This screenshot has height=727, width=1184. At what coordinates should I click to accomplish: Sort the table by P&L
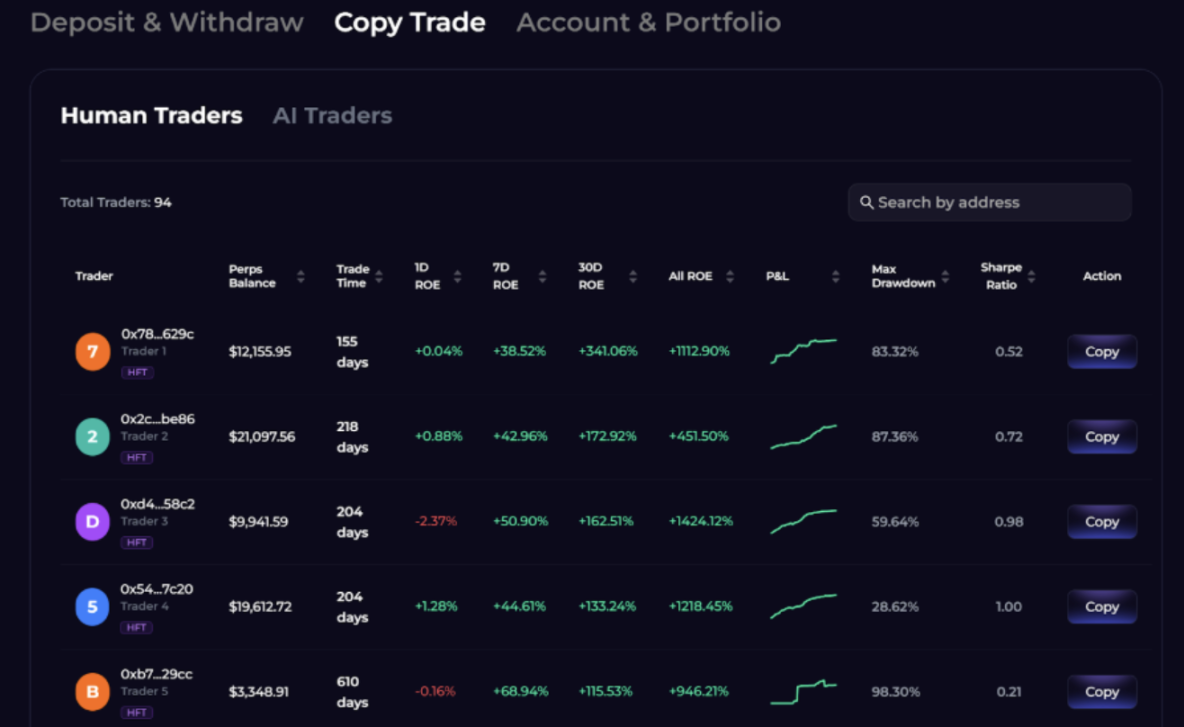[x=835, y=277]
